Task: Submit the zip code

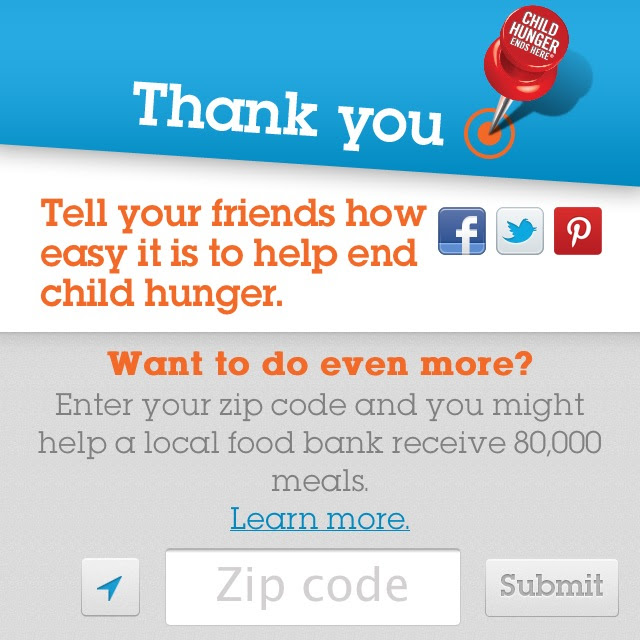Action: coord(552,587)
